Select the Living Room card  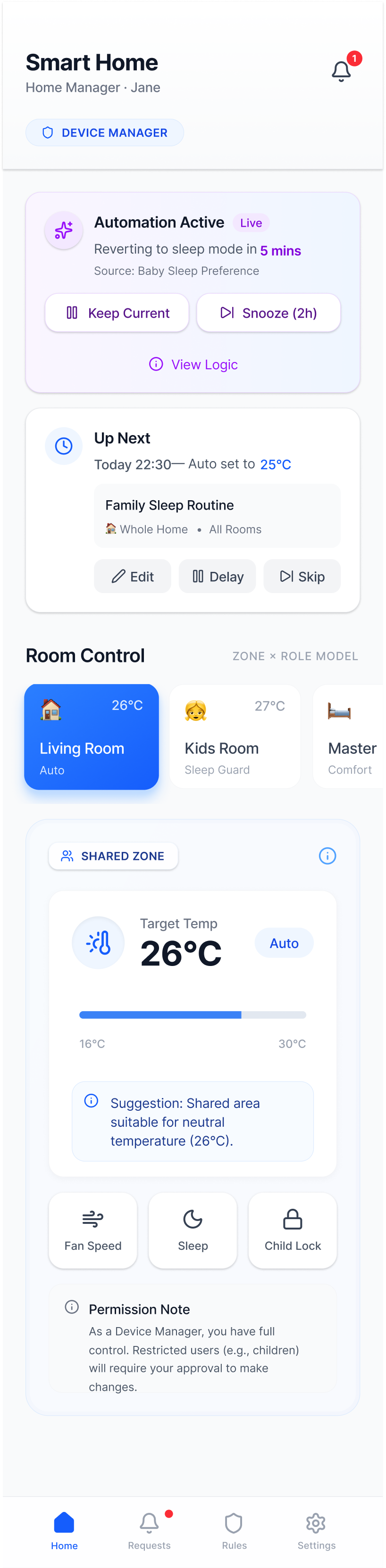point(92,736)
